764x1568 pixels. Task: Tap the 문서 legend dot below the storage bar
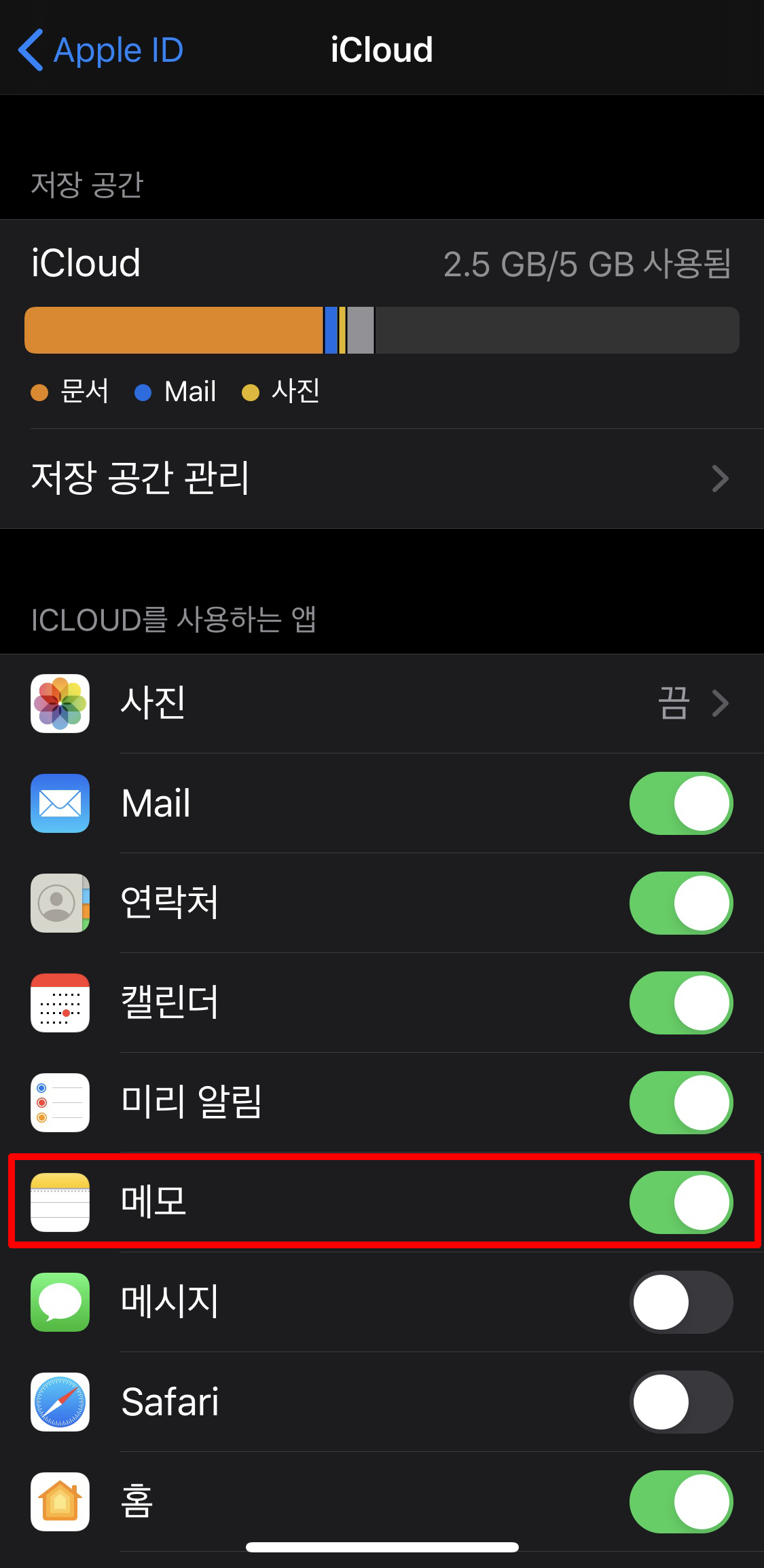(39, 392)
